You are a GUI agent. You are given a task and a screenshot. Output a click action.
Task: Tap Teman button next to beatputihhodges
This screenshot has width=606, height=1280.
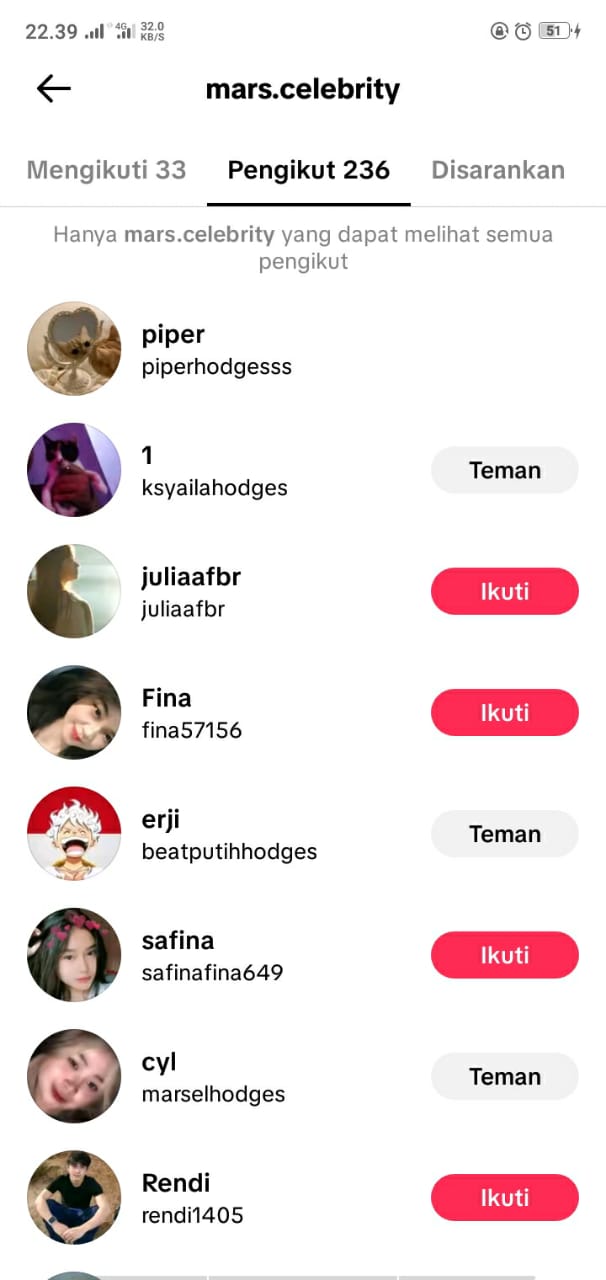(x=504, y=834)
